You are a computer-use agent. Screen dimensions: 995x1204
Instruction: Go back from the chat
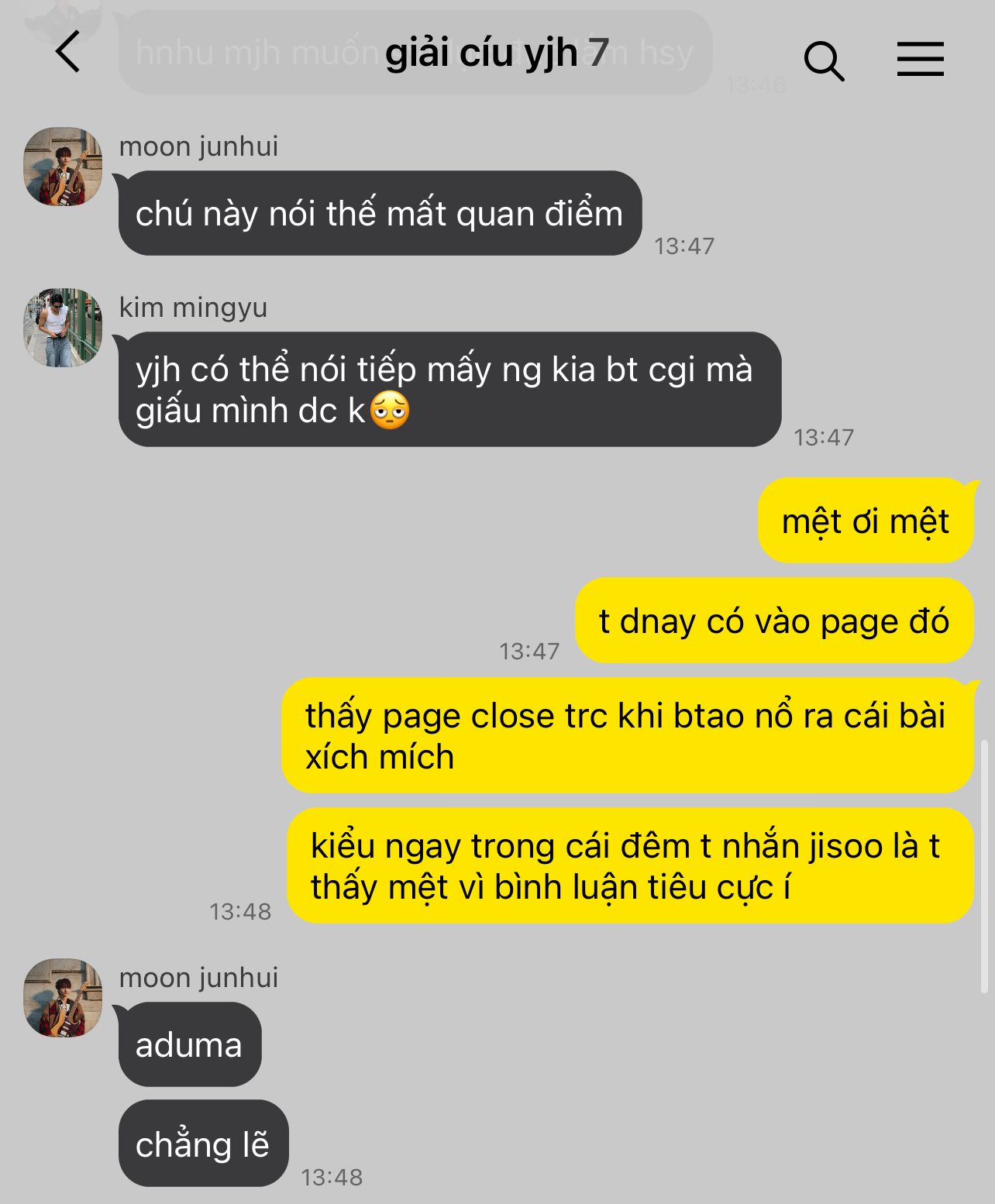coord(68,52)
